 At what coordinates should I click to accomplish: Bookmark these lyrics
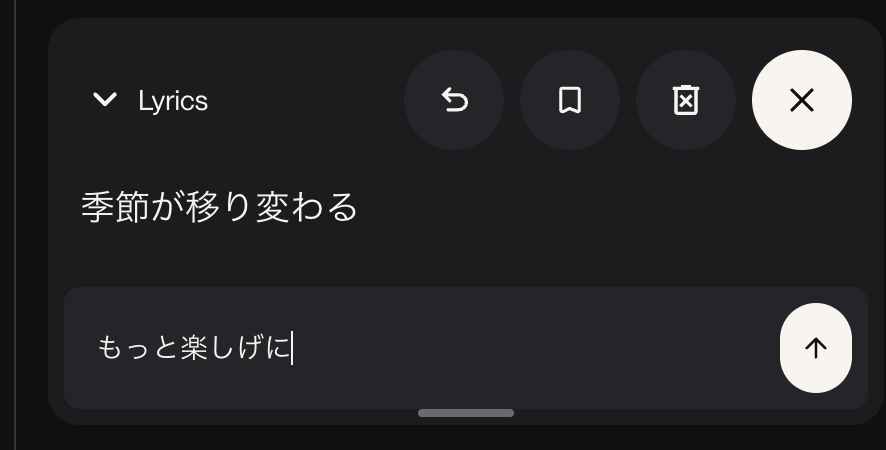(x=570, y=100)
